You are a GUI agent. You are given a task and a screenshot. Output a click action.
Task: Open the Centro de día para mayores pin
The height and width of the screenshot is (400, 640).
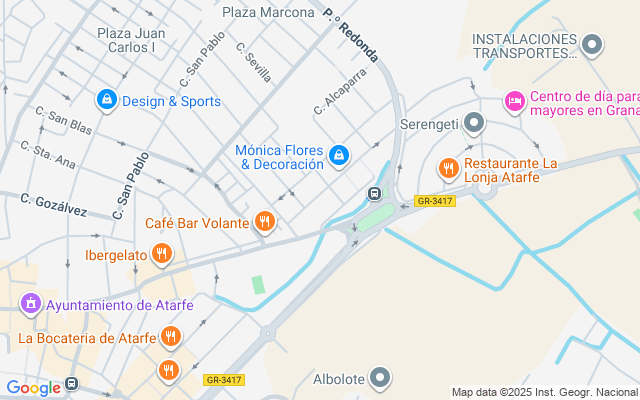(515, 102)
